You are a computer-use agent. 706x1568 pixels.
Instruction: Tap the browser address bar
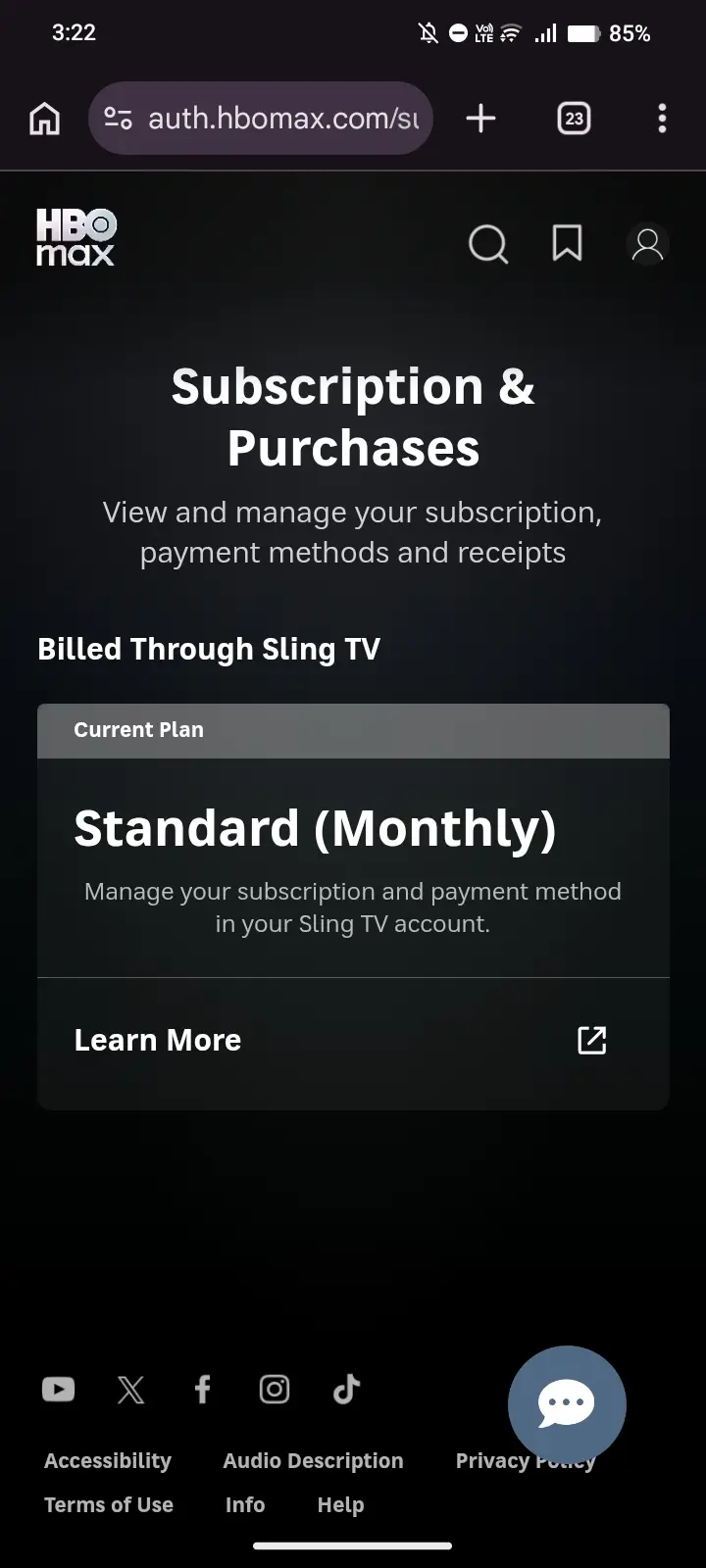click(x=261, y=119)
